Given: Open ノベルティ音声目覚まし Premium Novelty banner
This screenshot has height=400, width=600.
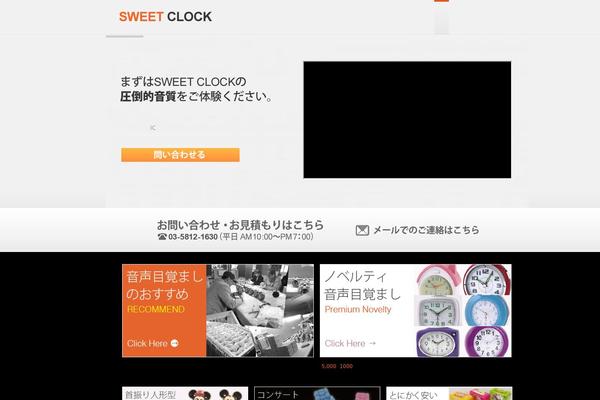Looking at the screenshot, I should pyautogui.click(x=415, y=310).
